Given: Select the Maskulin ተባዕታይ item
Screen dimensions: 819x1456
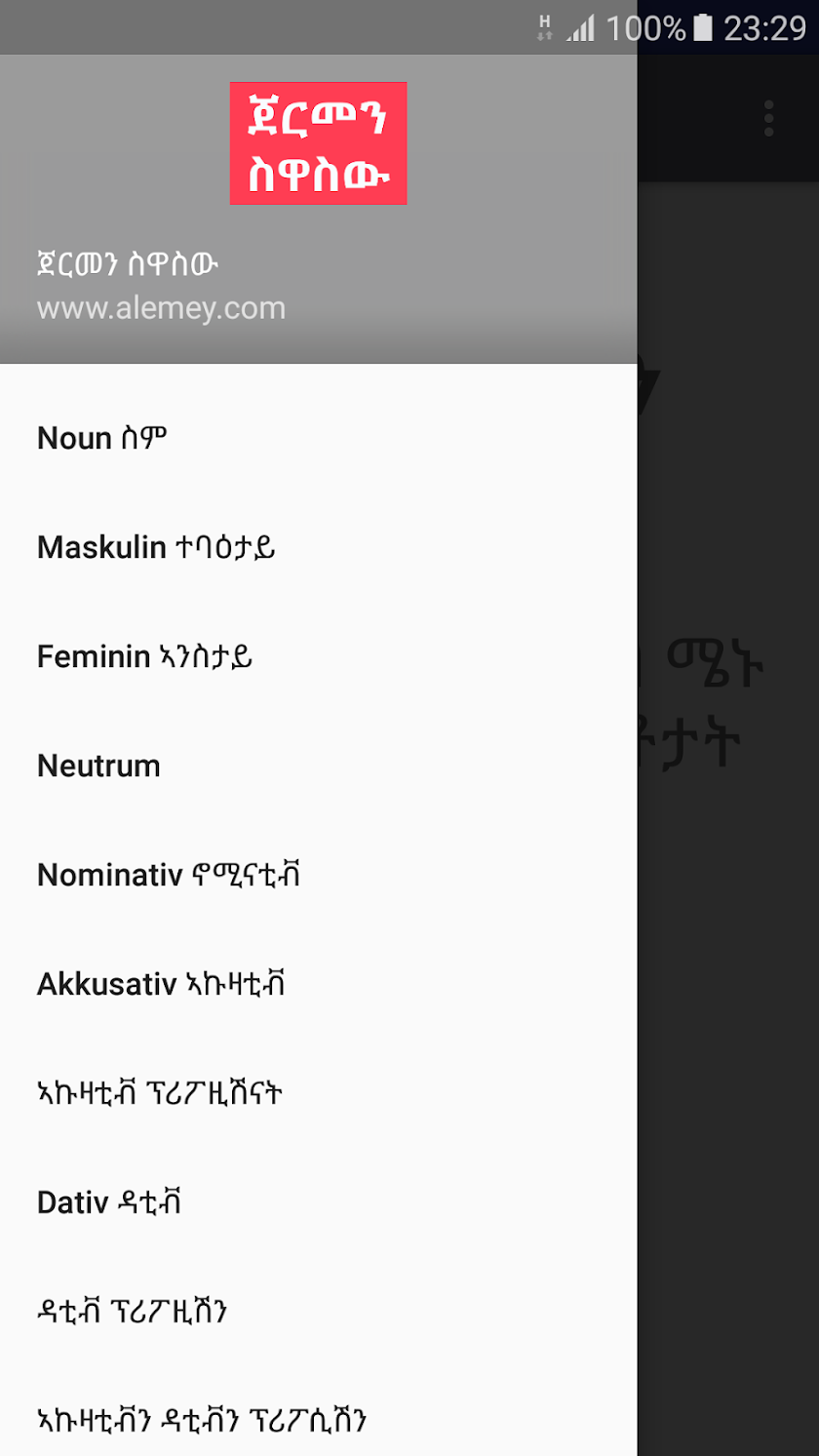Looking at the screenshot, I should click(x=156, y=548).
